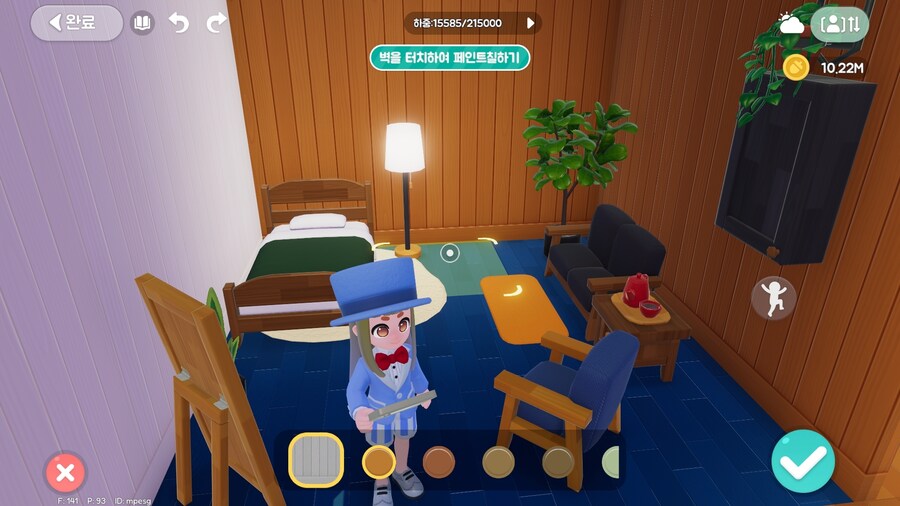Choose the khaki color swatch

(558, 462)
